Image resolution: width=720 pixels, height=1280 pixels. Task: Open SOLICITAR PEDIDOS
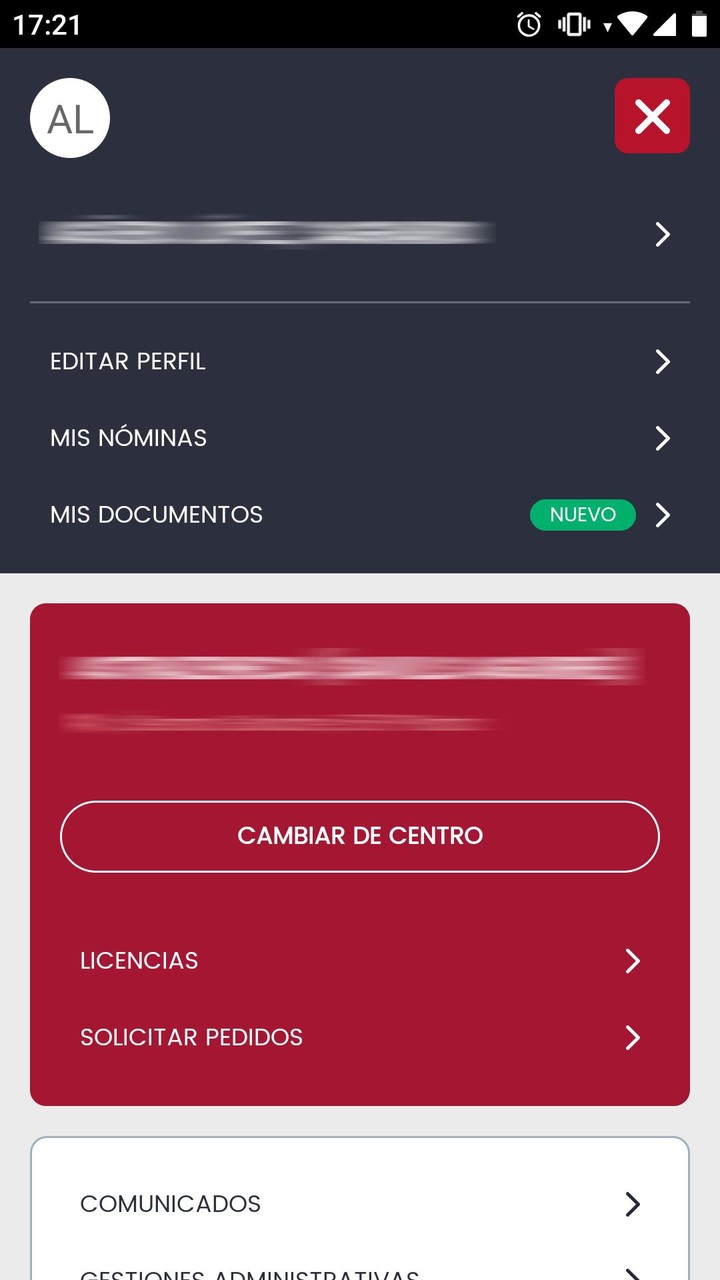click(x=191, y=1037)
